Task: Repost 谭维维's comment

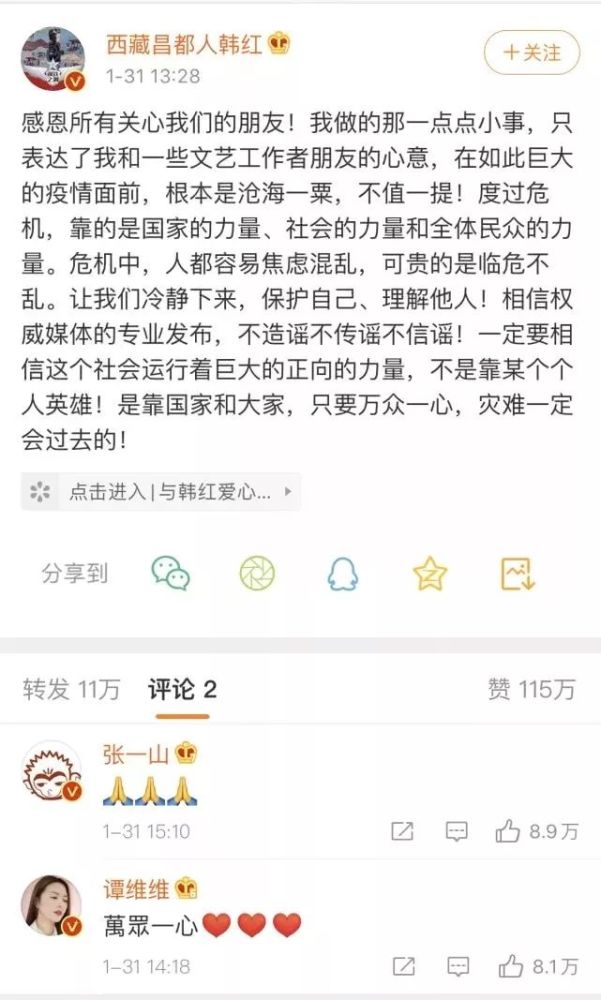Action: [403, 965]
